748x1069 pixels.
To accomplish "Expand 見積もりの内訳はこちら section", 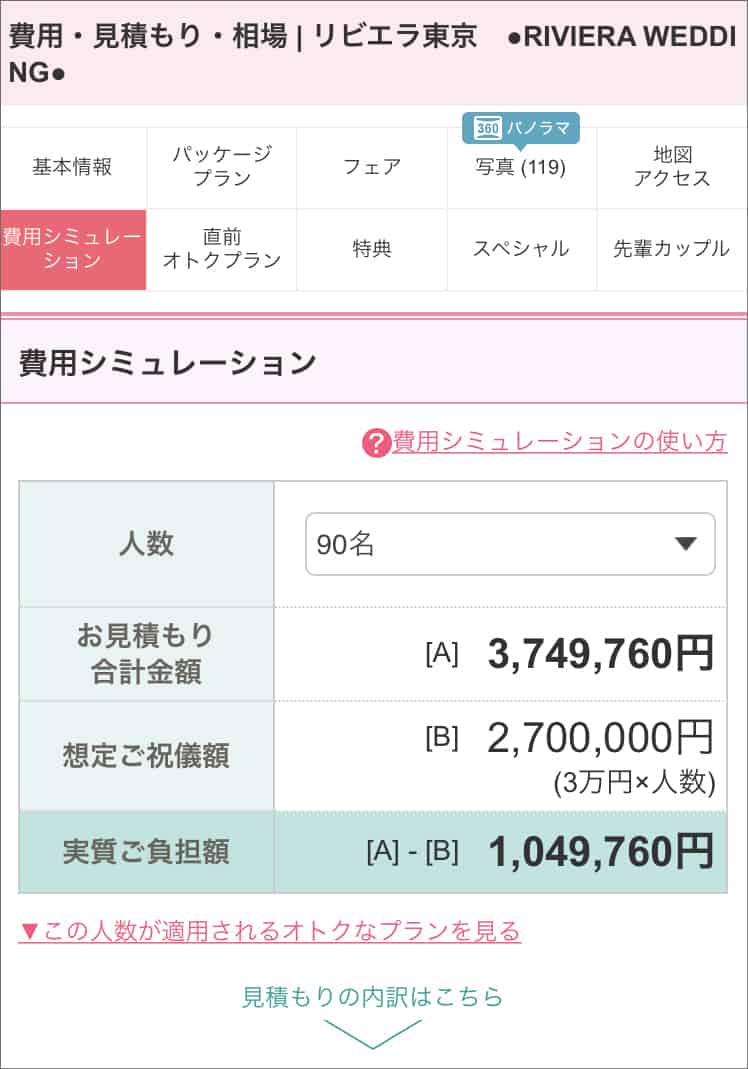I will point(372,1008).
